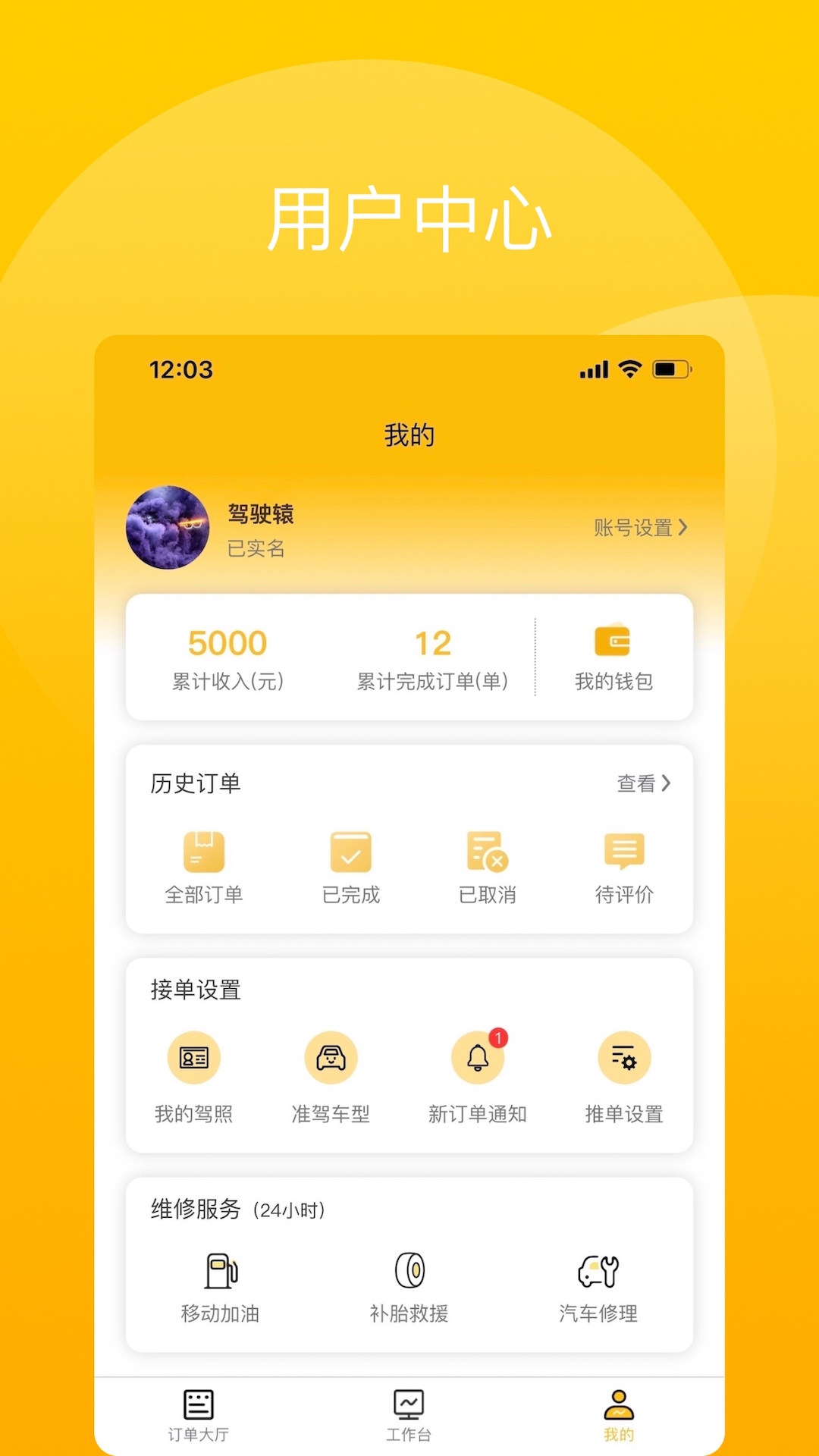Tap the 5000 cumulative income figure
819x1456 pixels.
[x=227, y=642]
